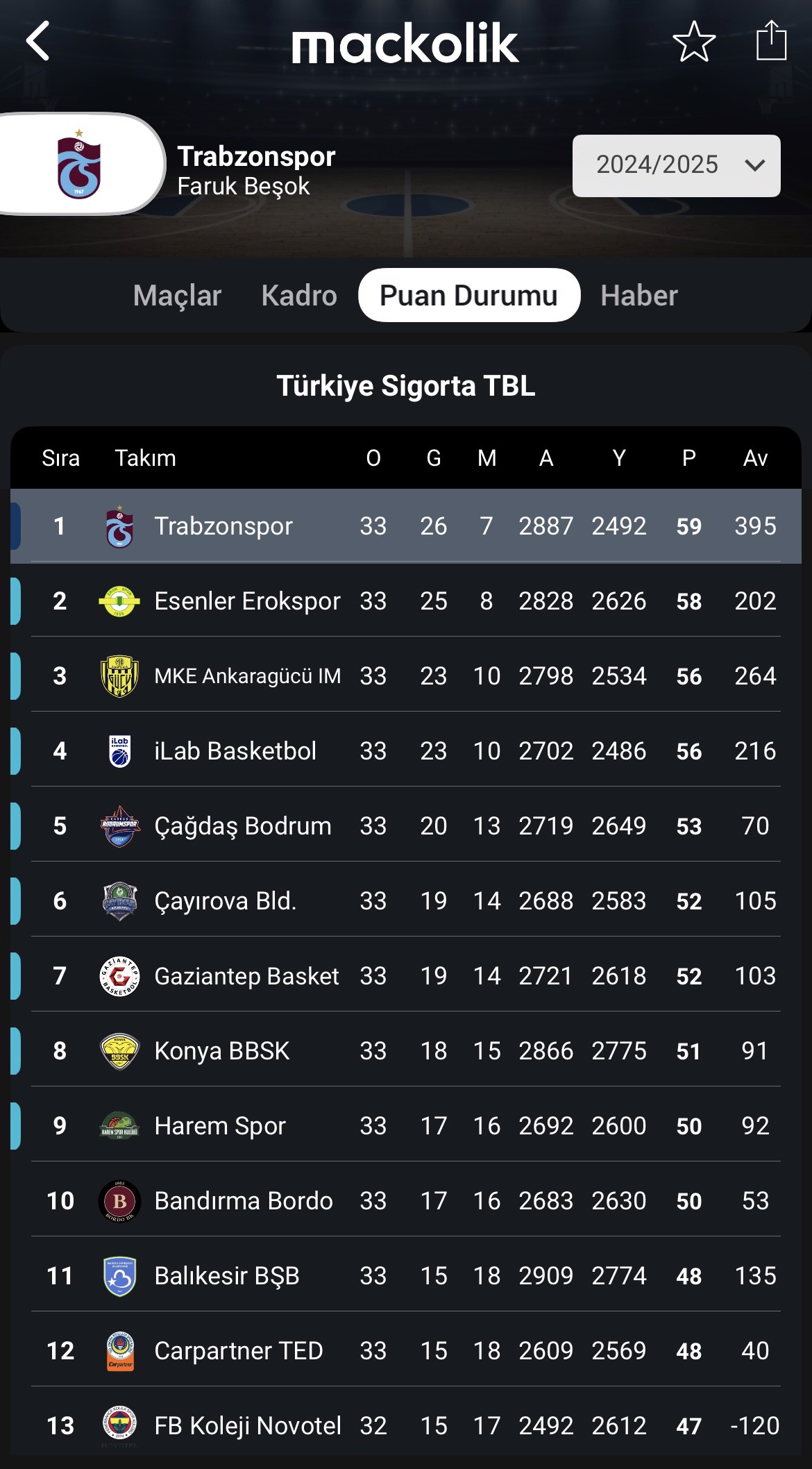Go back to the previous screen
Viewport: 812px width, 1469px height.
click(38, 42)
